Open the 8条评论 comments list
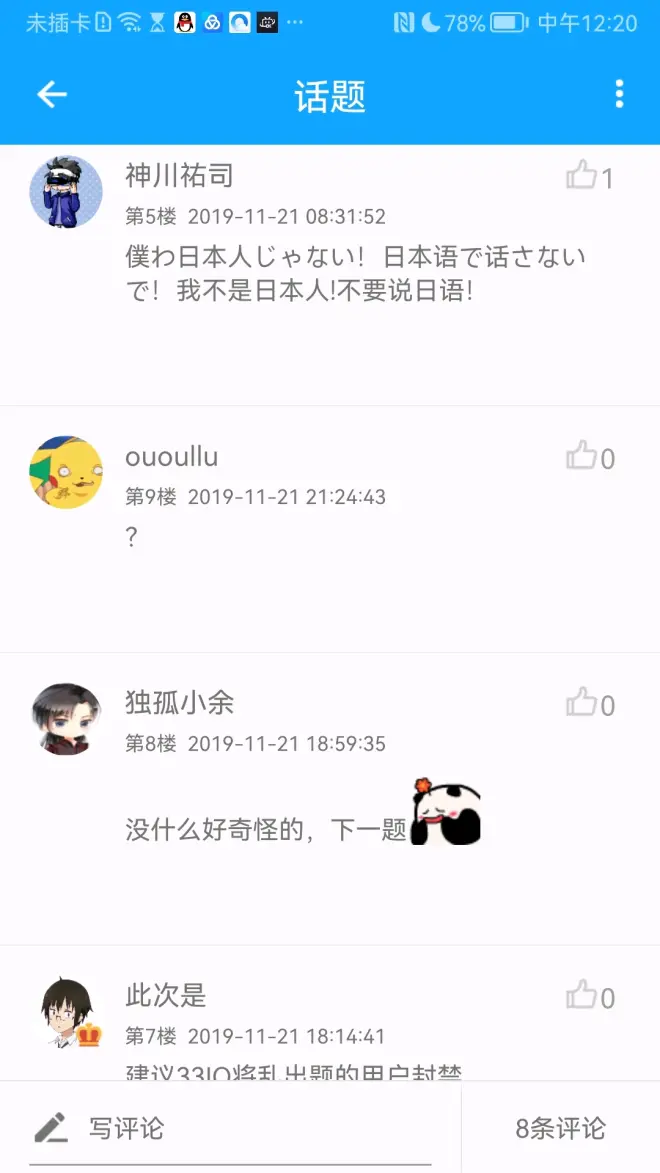 [x=560, y=1129]
